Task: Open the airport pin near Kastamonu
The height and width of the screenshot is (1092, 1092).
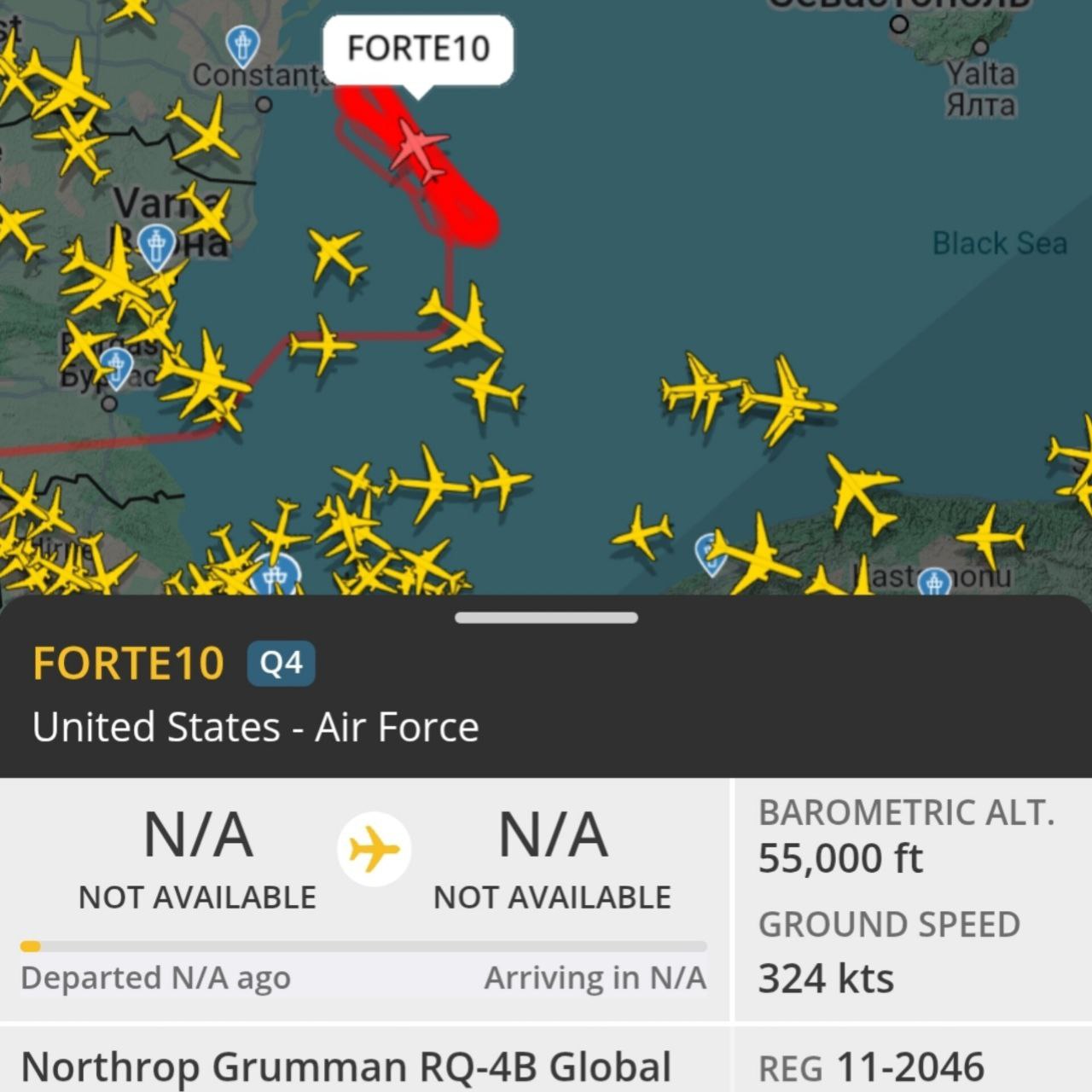Action: tap(934, 582)
